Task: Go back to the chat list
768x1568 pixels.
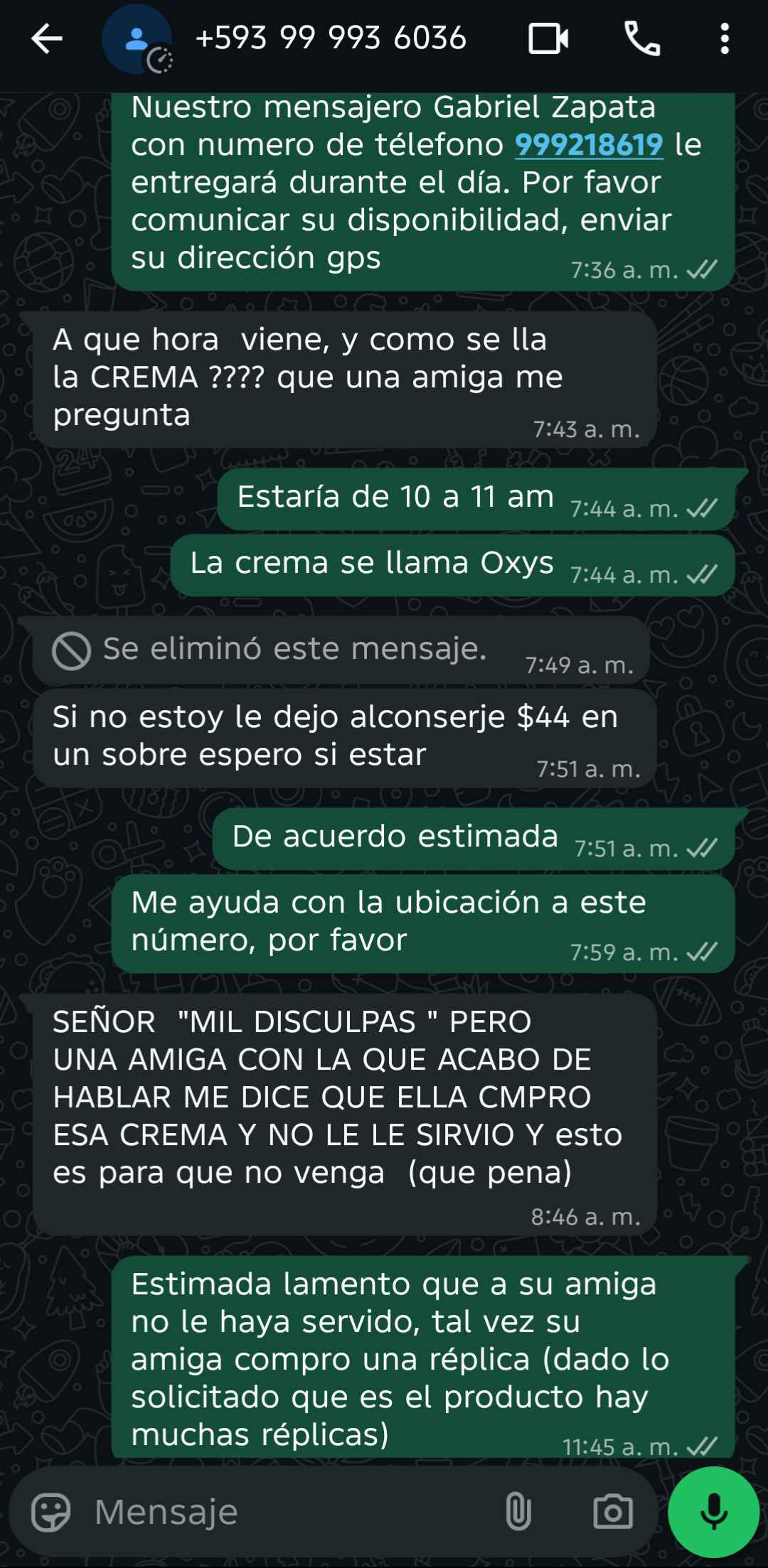Action: tap(47, 39)
